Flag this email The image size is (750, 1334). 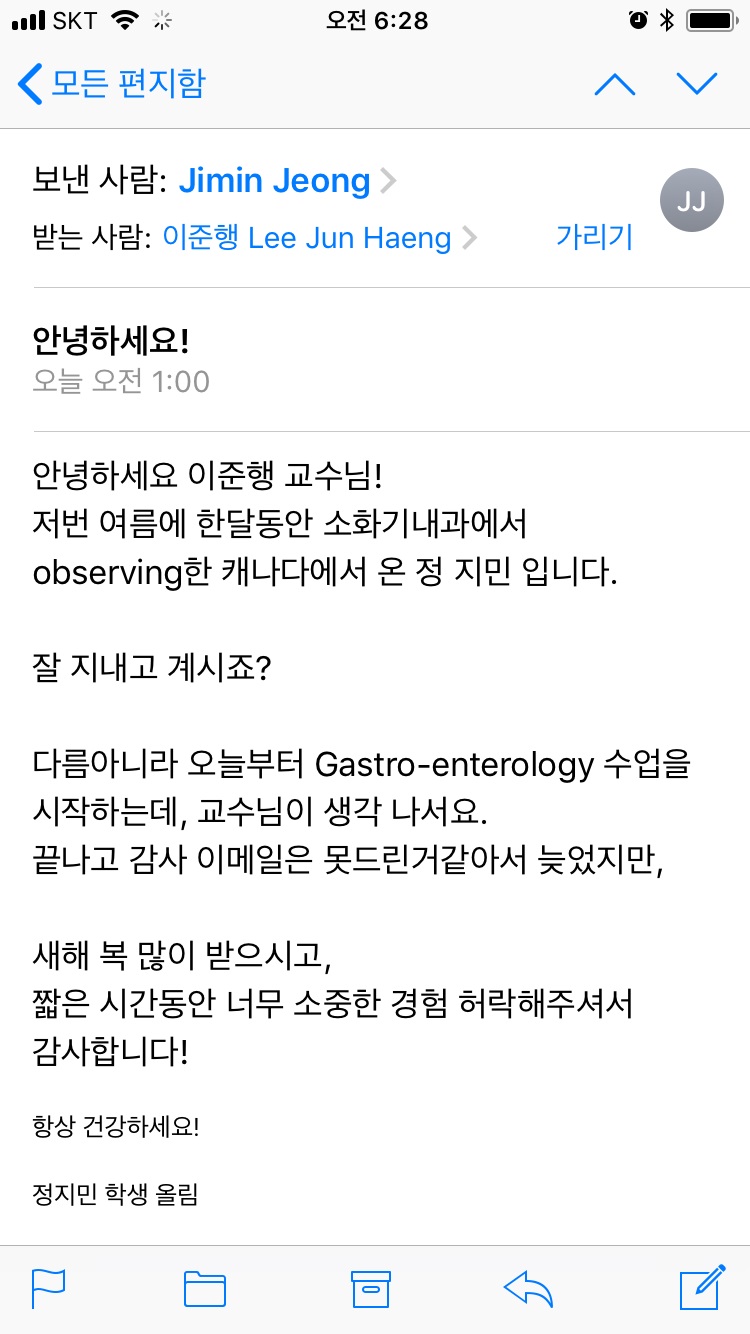(49, 1288)
